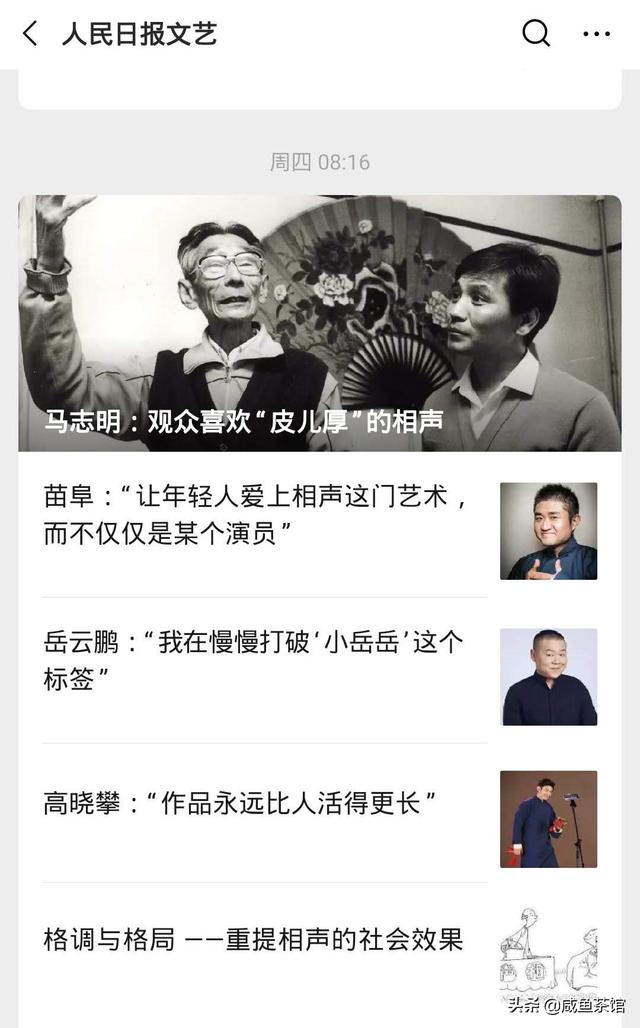Go back from 人民日报文艺 page
Viewport: 640px width, 1028px height.
(30, 33)
